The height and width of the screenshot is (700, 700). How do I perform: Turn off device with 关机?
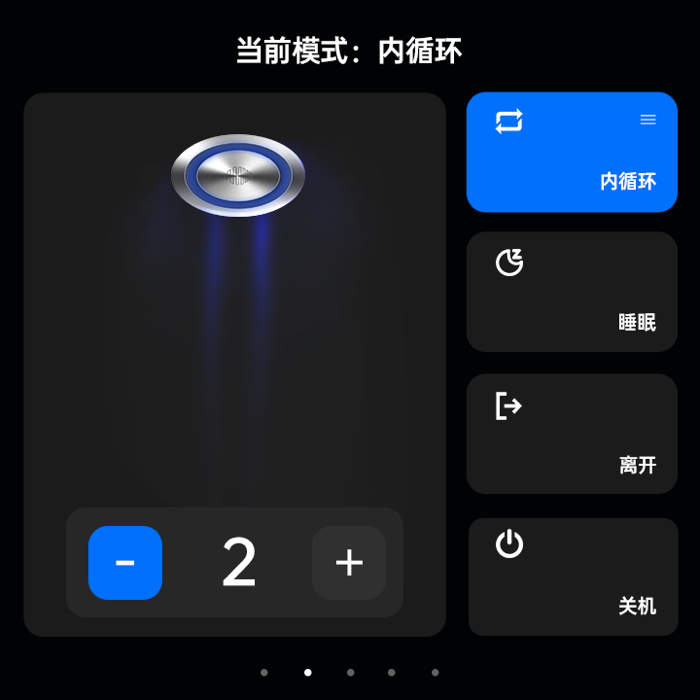(573, 577)
